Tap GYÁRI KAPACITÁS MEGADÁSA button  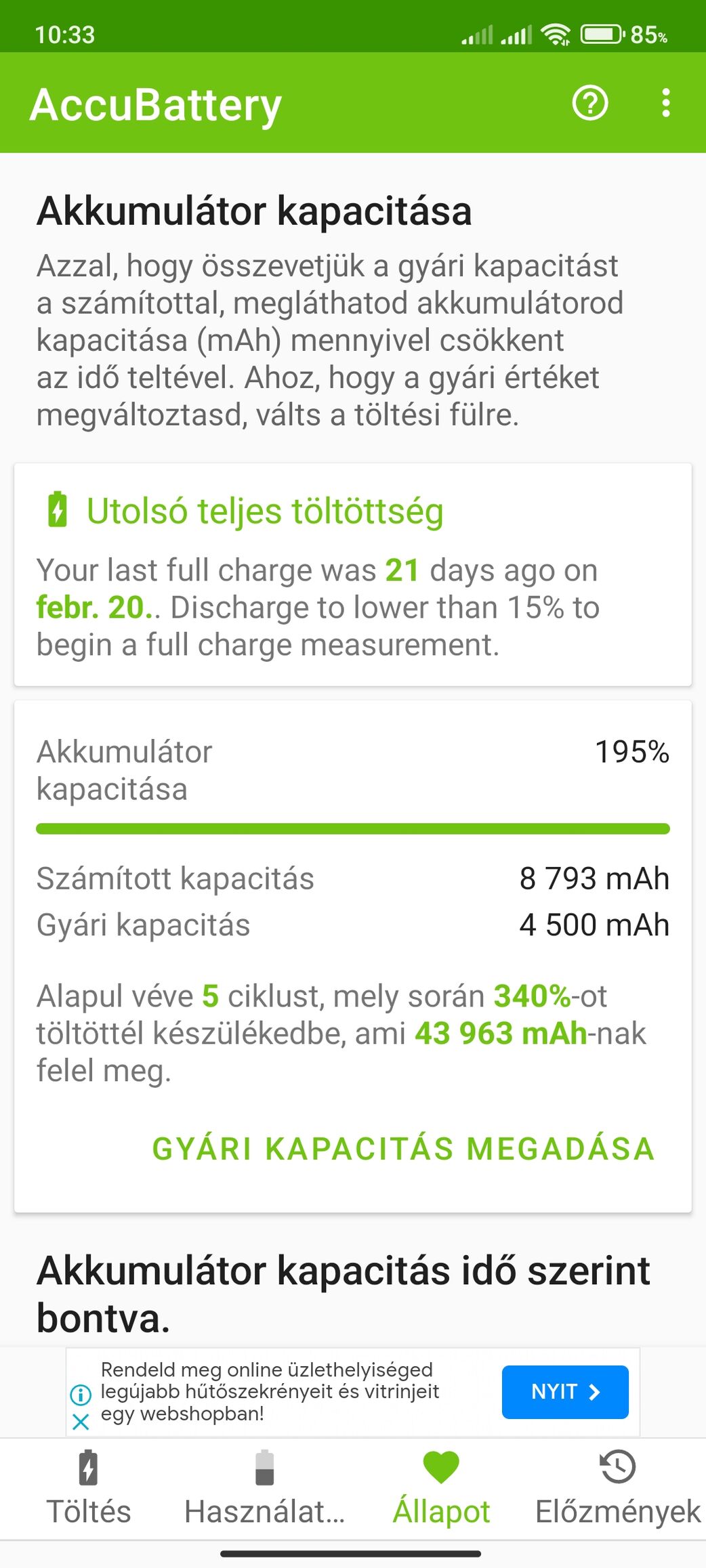point(404,1149)
